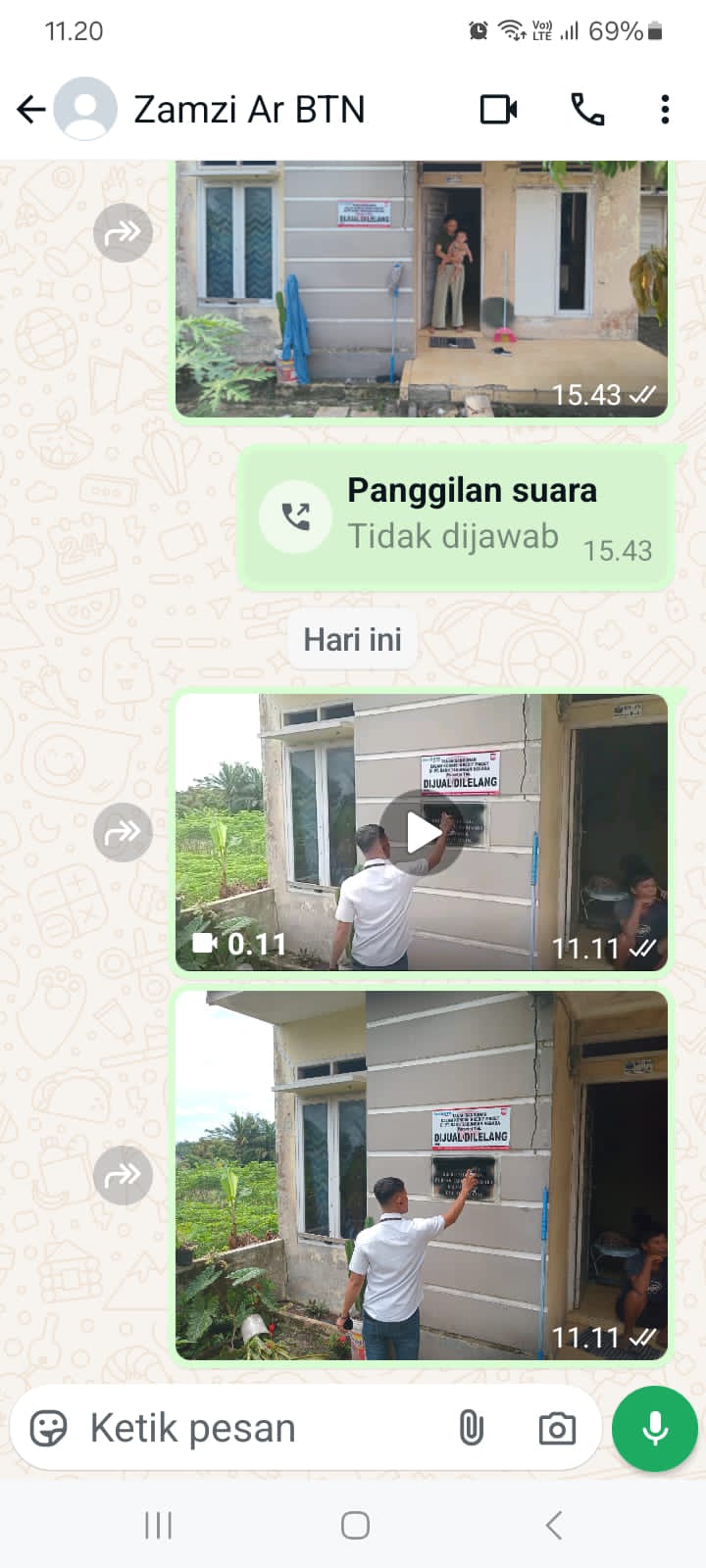Open the photo sent at 15.43
The height and width of the screenshot is (1568, 706).
422,289
